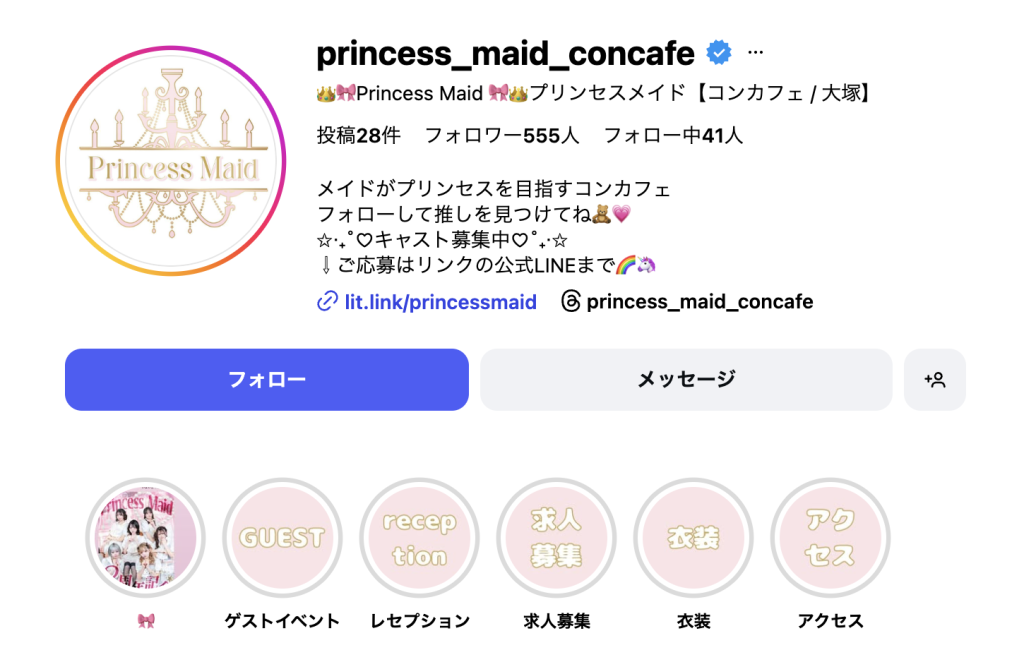Open the ゲストイベント highlight
1024x662 pixels.
click(282, 538)
